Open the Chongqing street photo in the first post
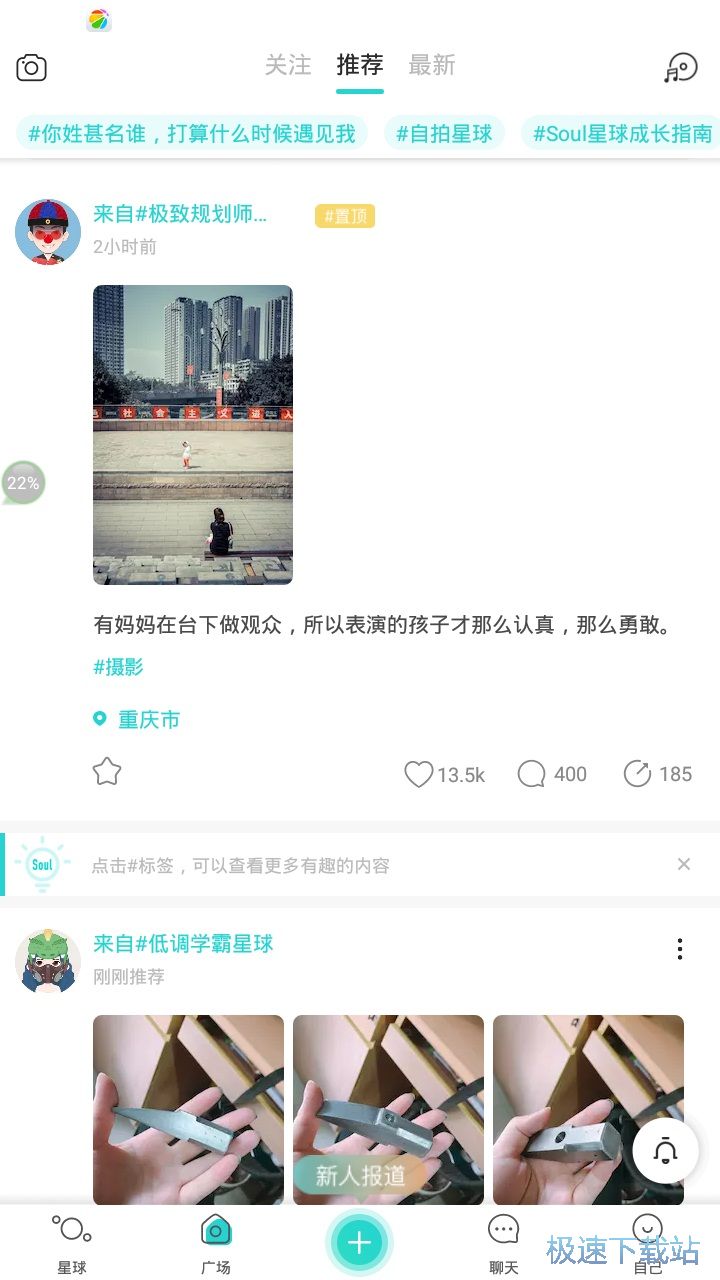Screen dimensions: 720x1280 pyautogui.click(x=193, y=435)
